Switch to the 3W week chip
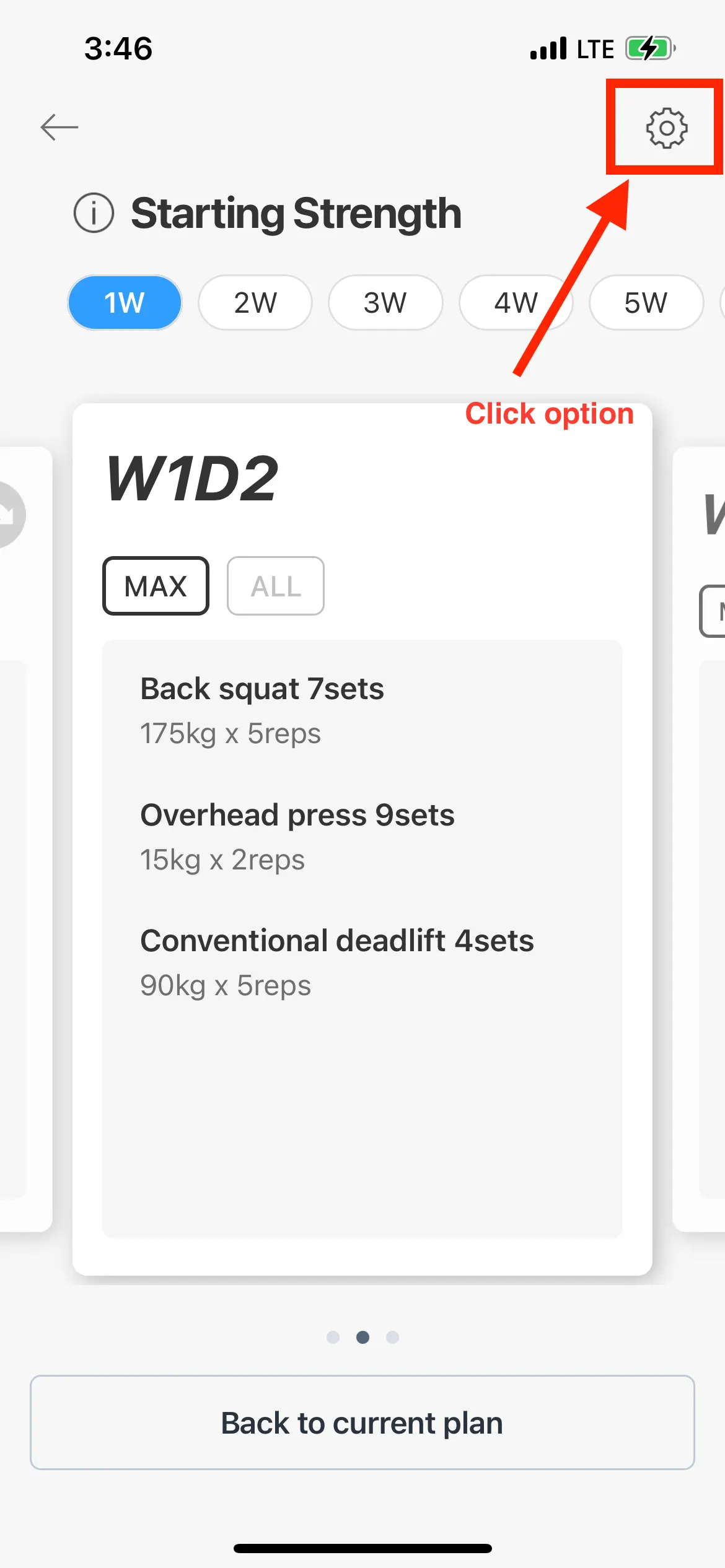The image size is (725, 1568). tap(385, 303)
